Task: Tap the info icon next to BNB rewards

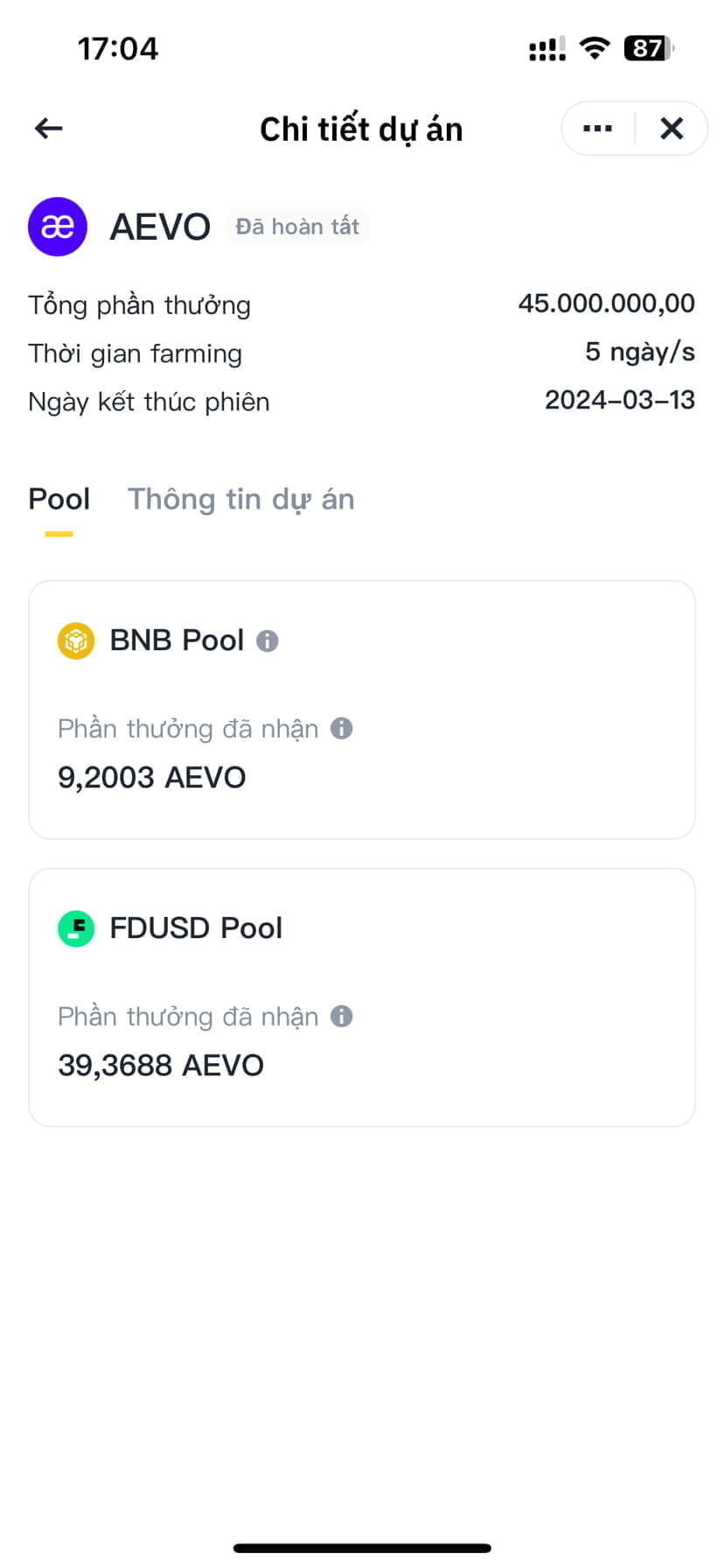Action: 342,728
